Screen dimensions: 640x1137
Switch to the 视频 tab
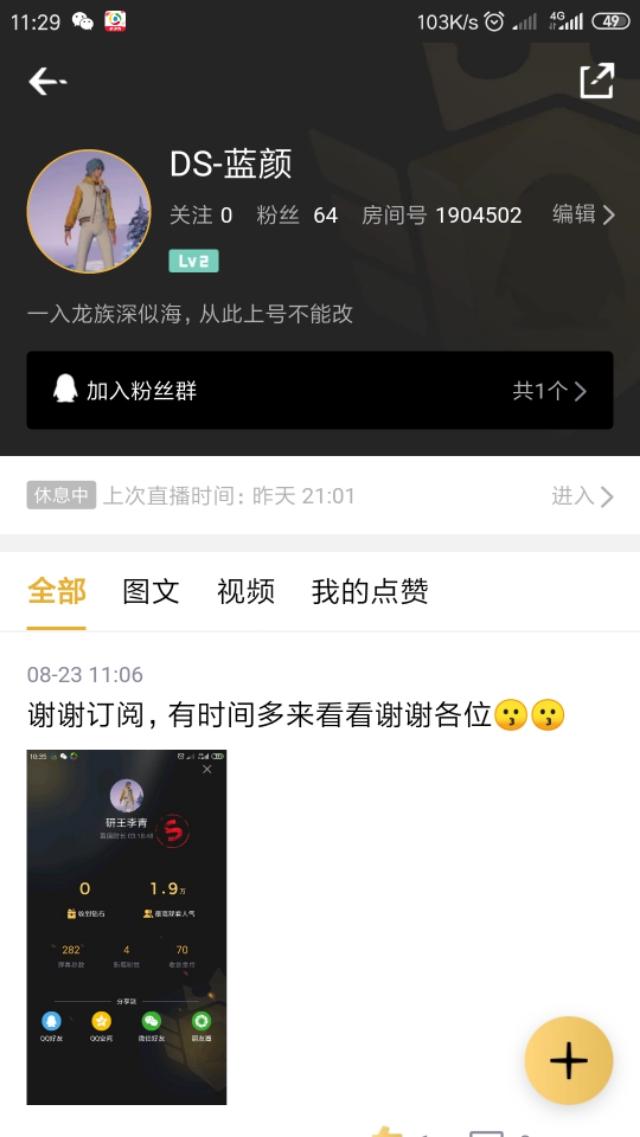246,592
